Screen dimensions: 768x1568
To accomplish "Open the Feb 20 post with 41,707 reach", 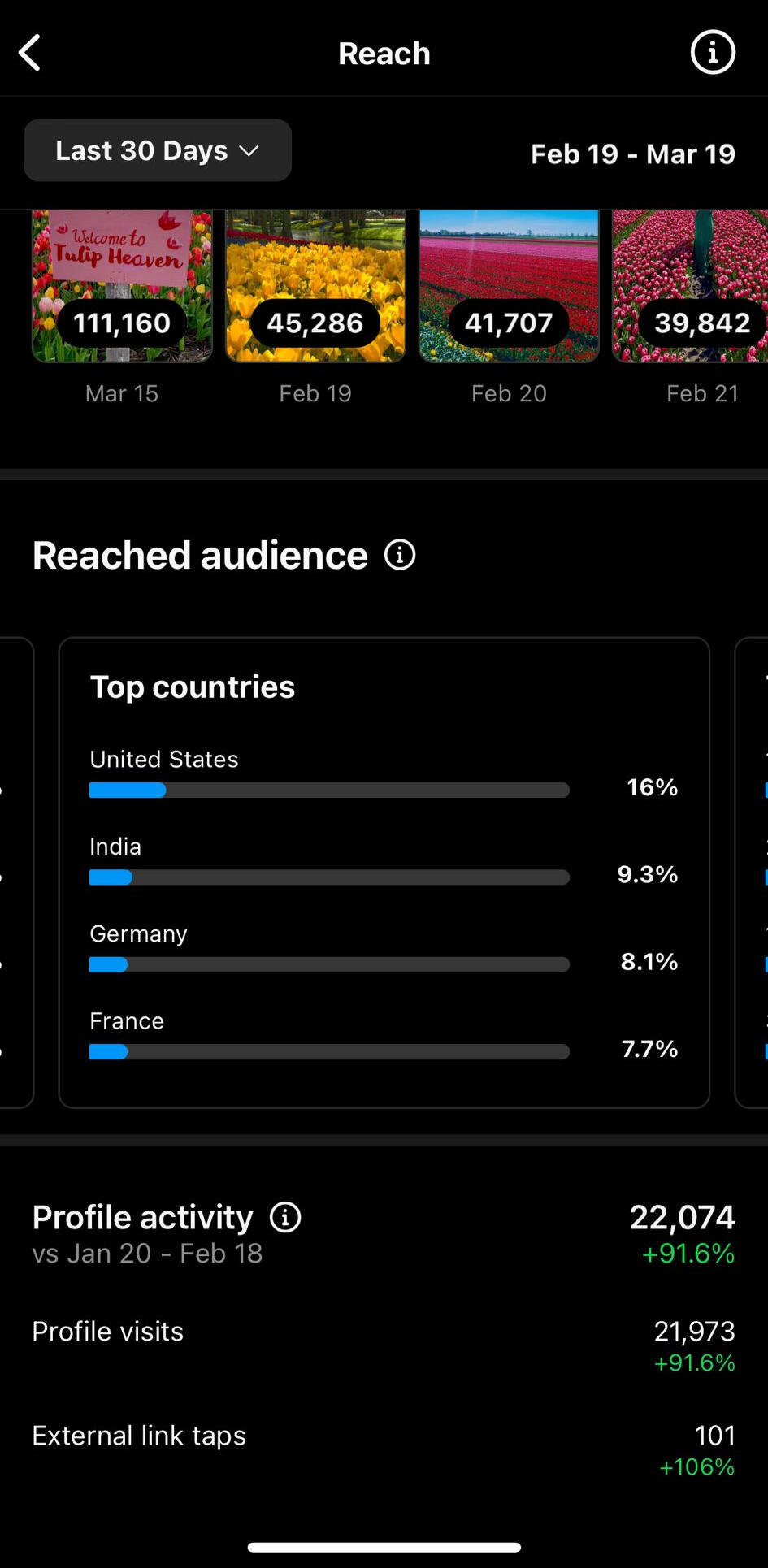I will tap(509, 284).
